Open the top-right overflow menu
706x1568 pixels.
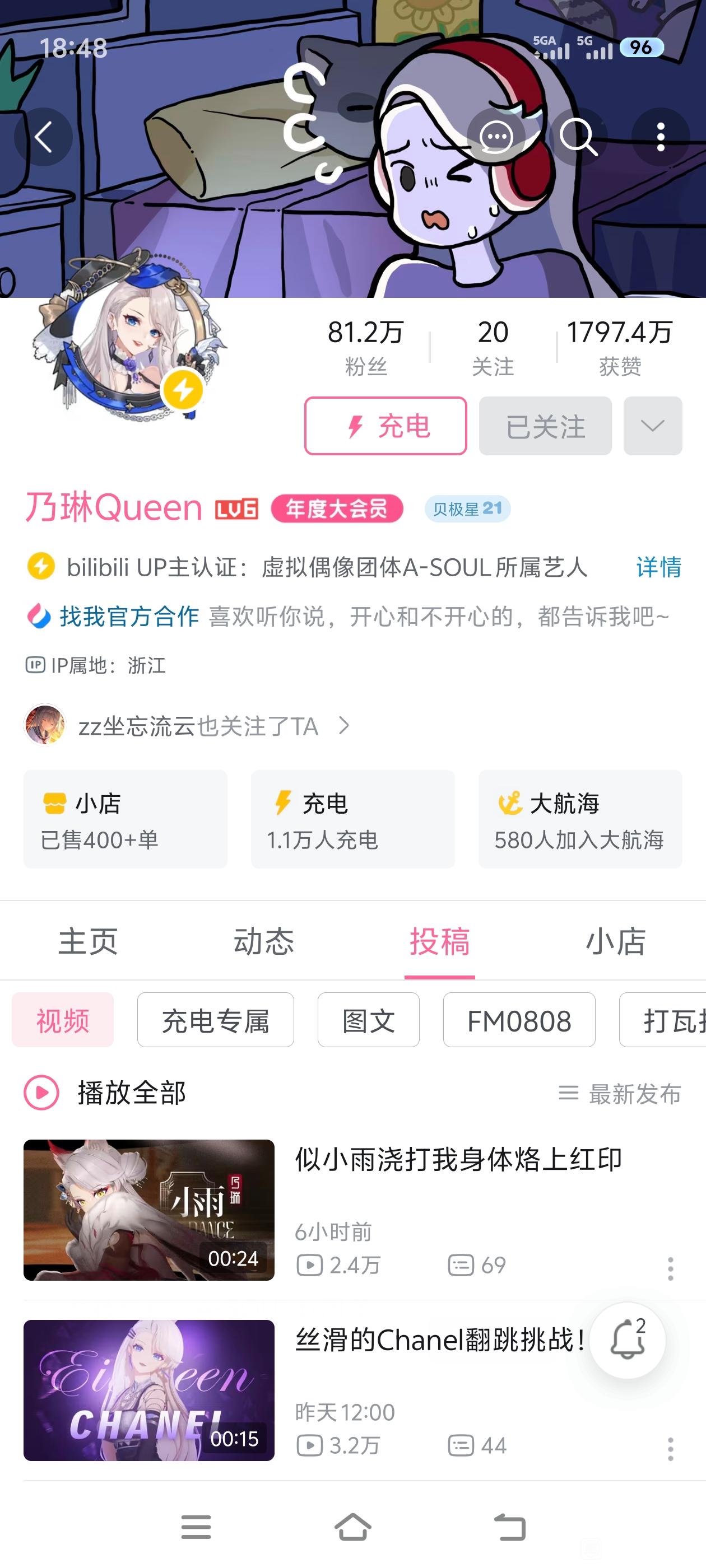tap(660, 137)
